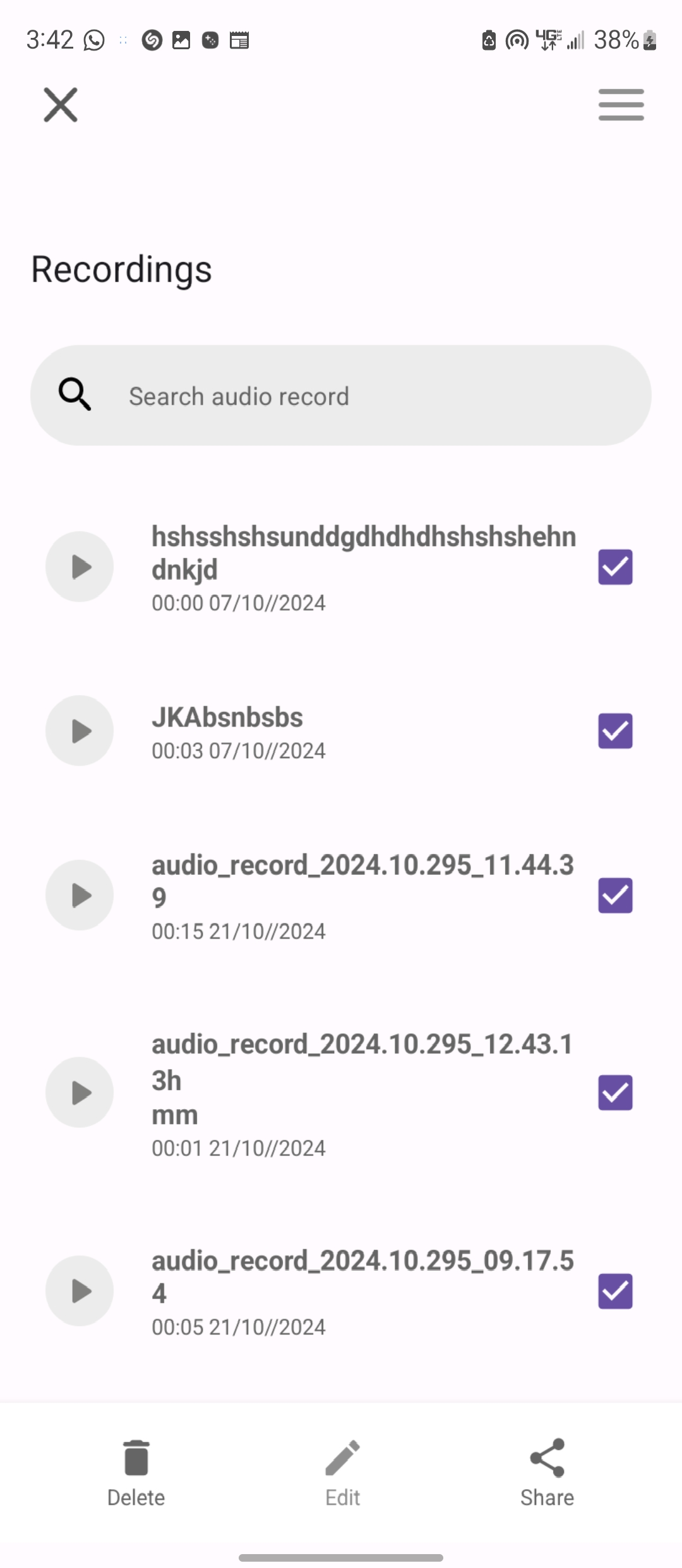Play audio_record_2024.10.295_12.43.13h mm
Screen dimensions: 682x1568
pos(79,1093)
